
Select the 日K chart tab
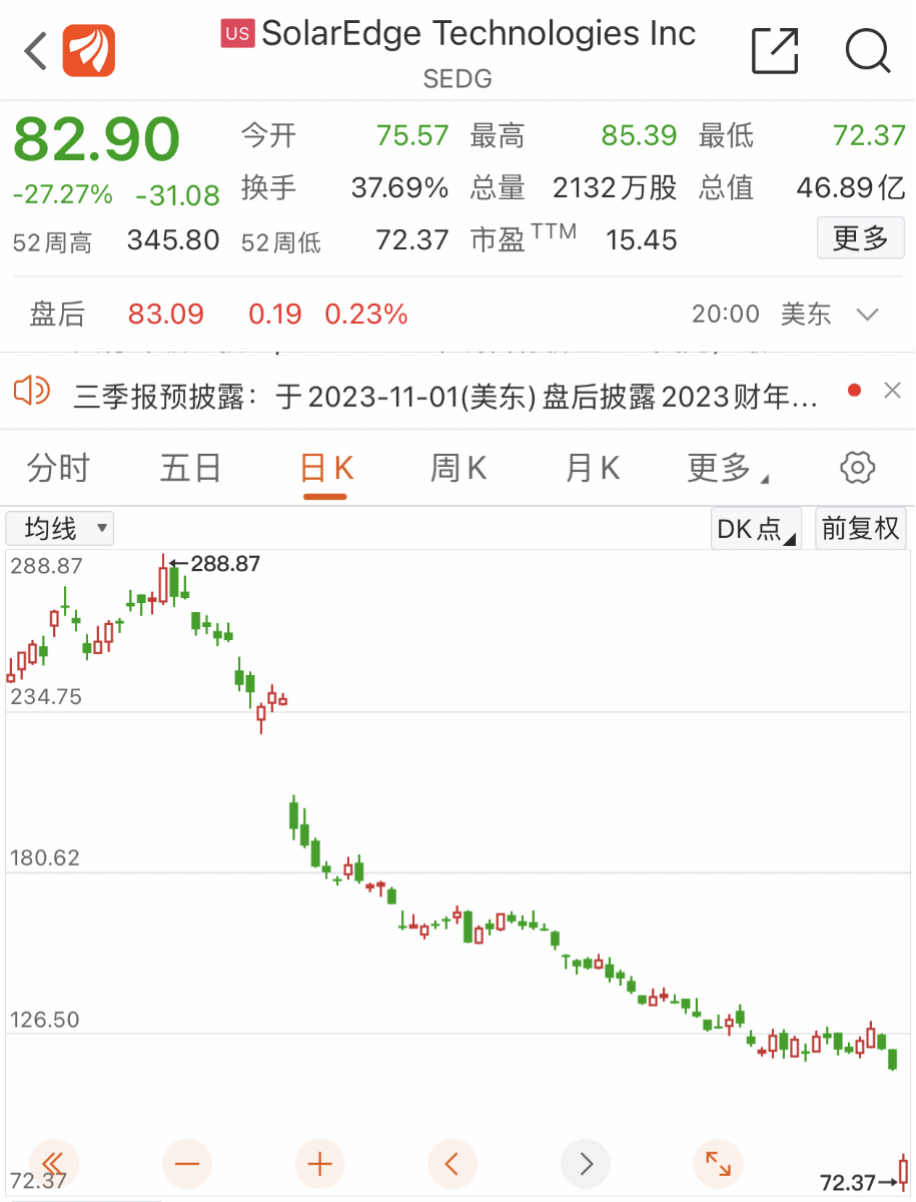tap(327, 468)
